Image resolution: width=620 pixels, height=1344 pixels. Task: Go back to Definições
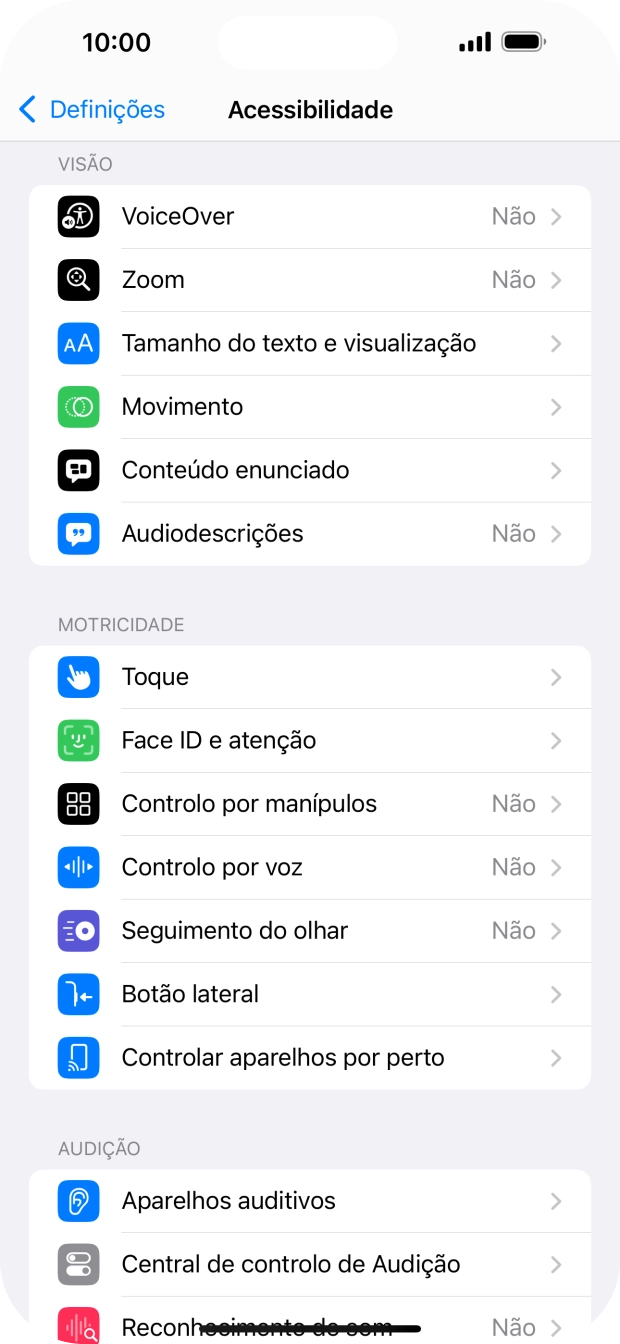tap(92, 110)
